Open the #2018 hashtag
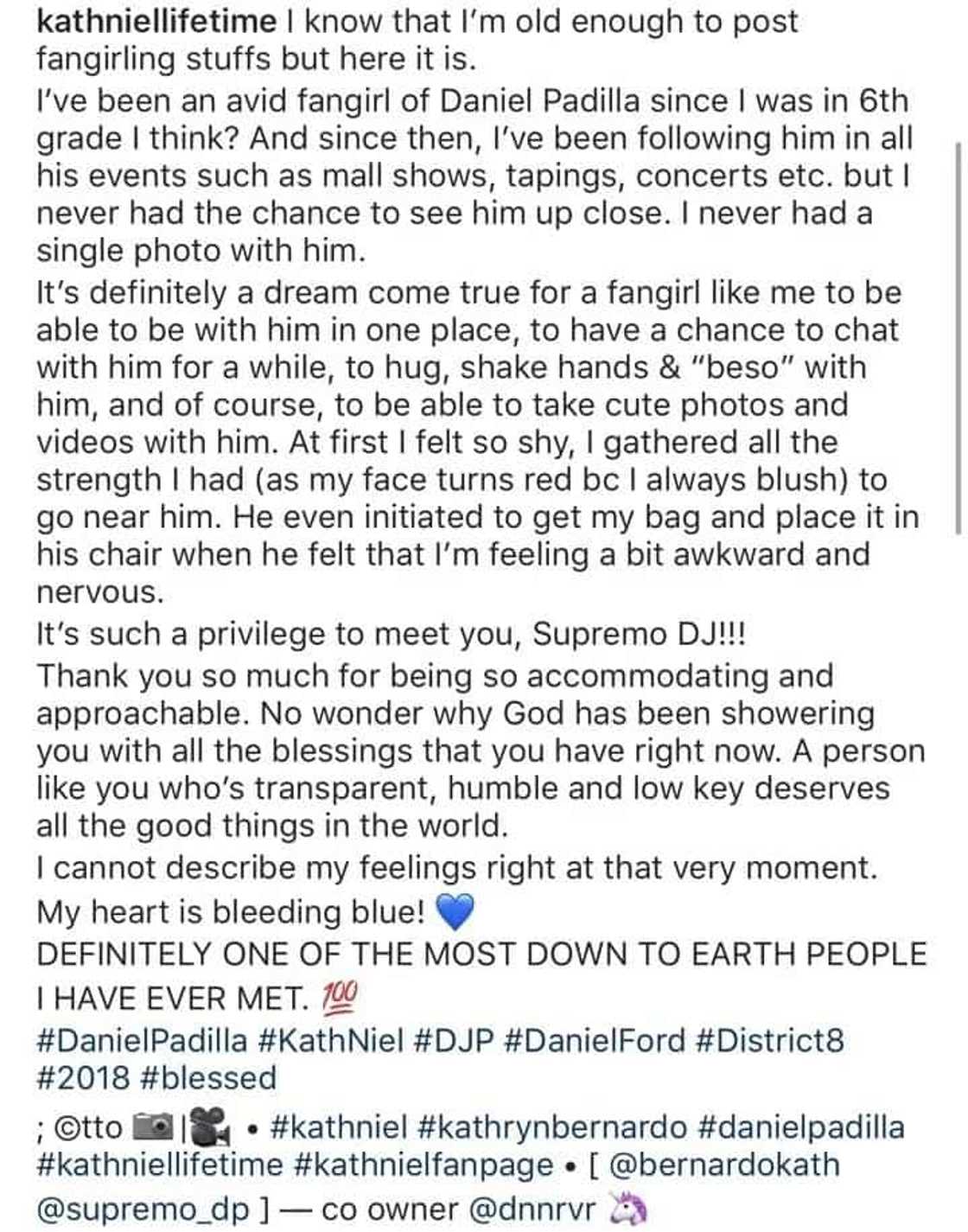 [x=83, y=1078]
